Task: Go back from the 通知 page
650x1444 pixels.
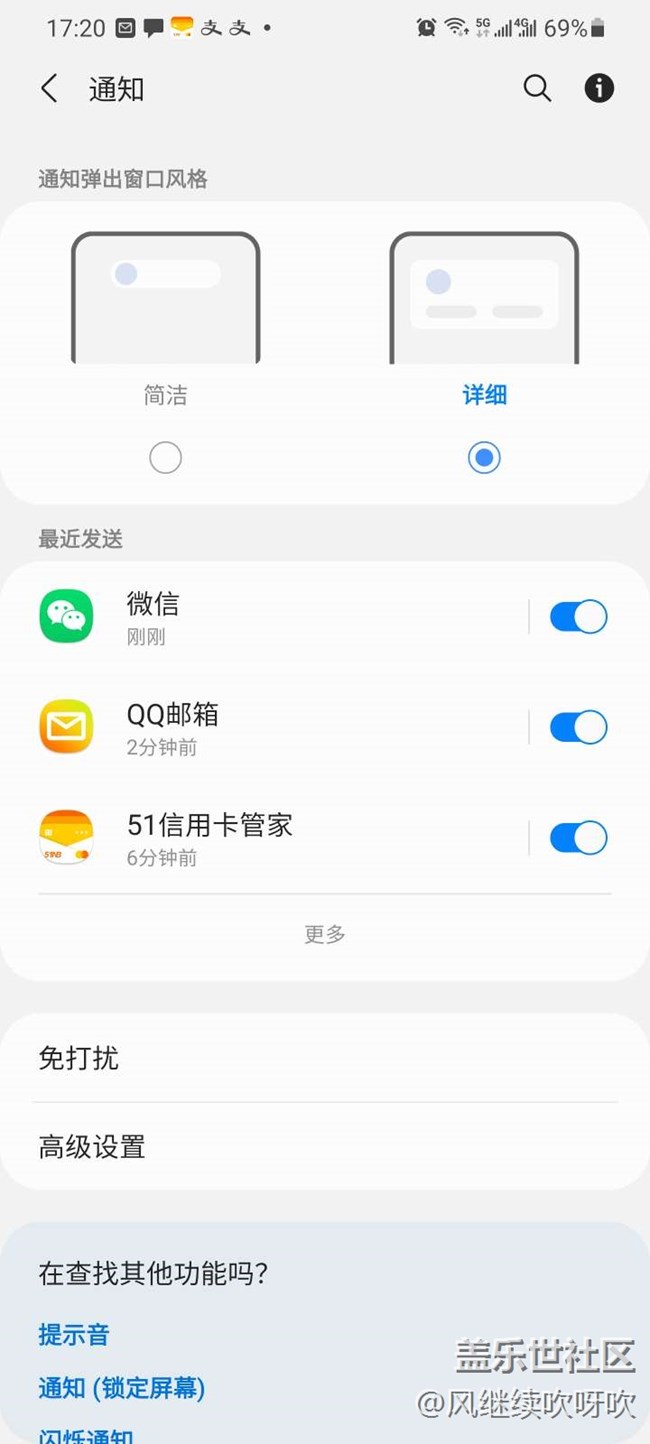Action: tap(49, 89)
